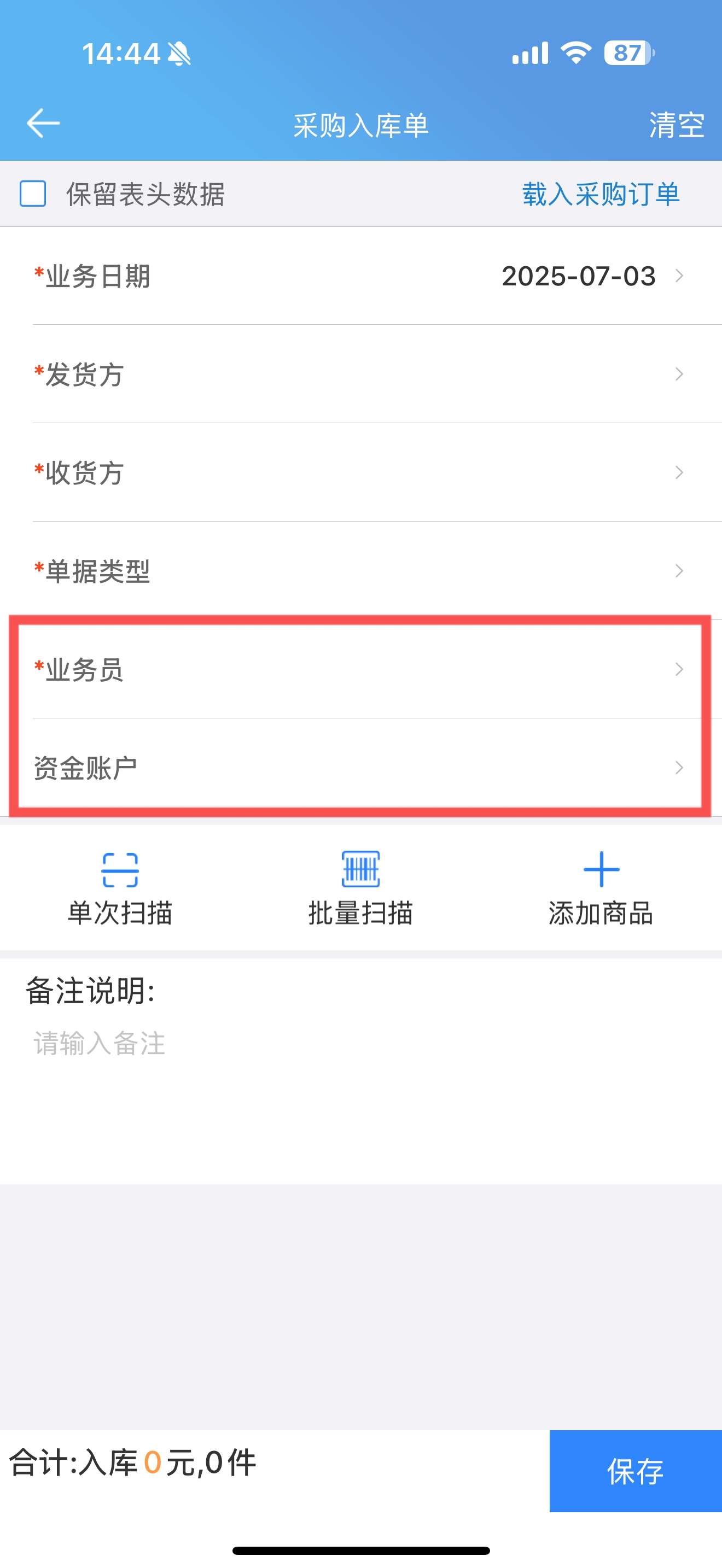The height and width of the screenshot is (1568, 722).
Task: Check the 保留表头数据 checkbox
Action: click(33, 194)
